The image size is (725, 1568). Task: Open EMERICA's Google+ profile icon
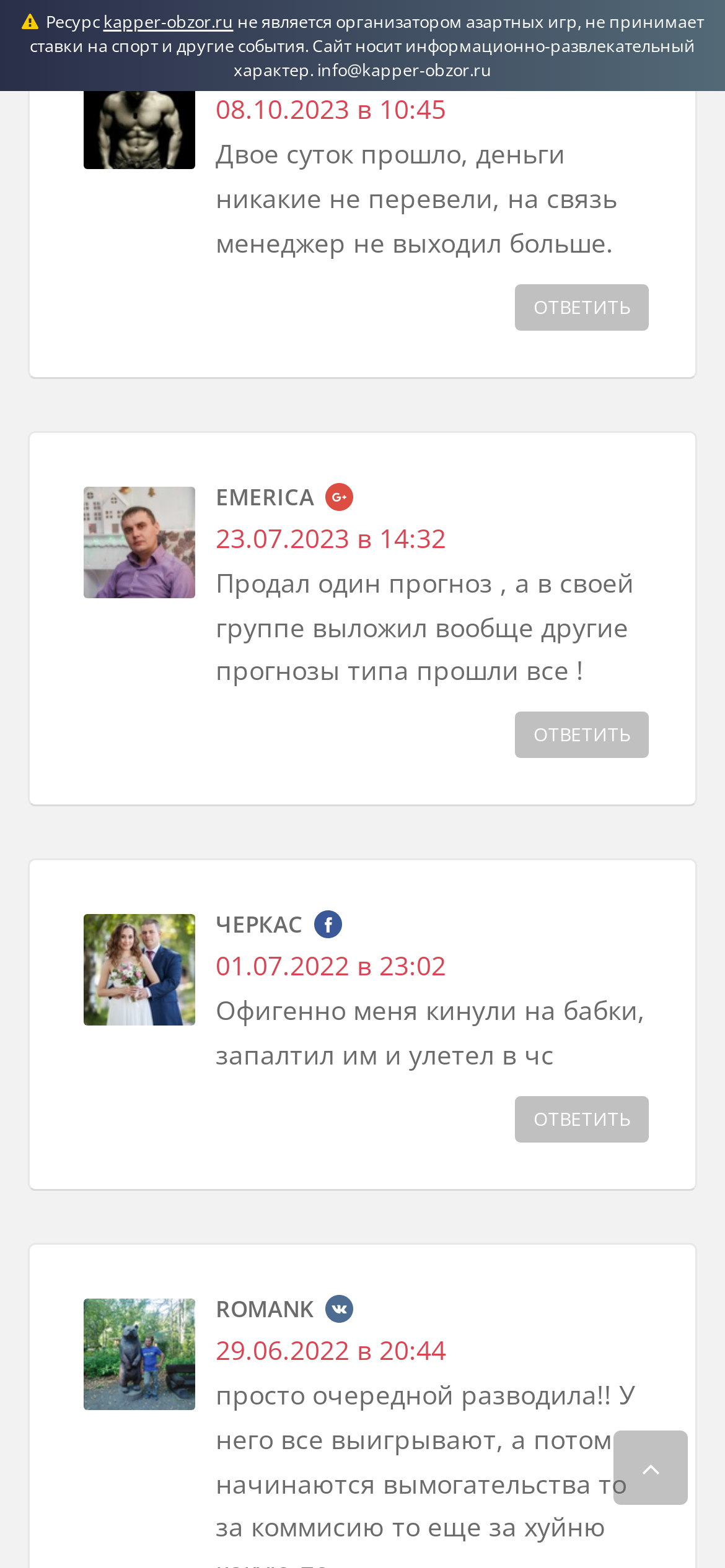point(340,497)
